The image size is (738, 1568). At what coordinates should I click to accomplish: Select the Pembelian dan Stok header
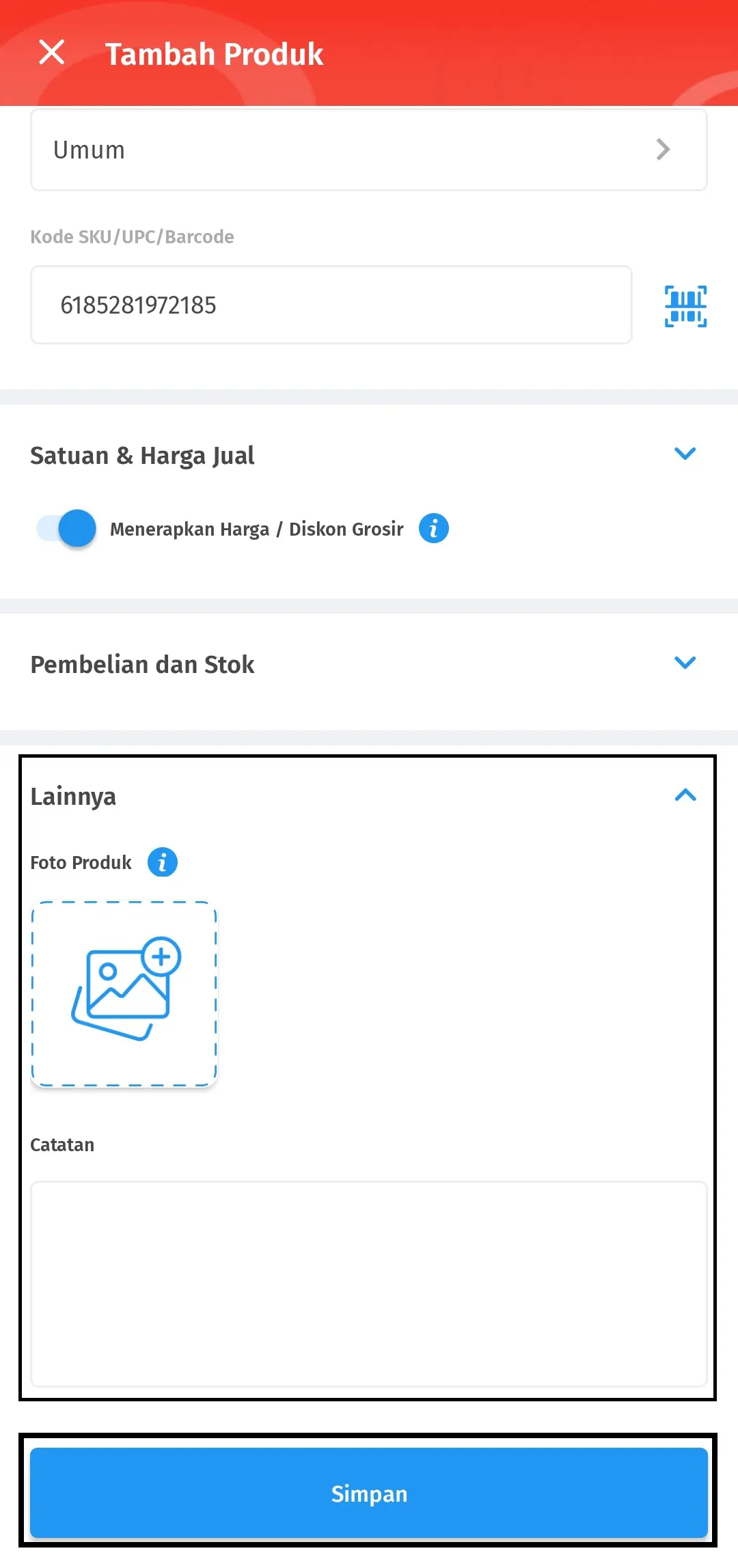tap(142, 663)
